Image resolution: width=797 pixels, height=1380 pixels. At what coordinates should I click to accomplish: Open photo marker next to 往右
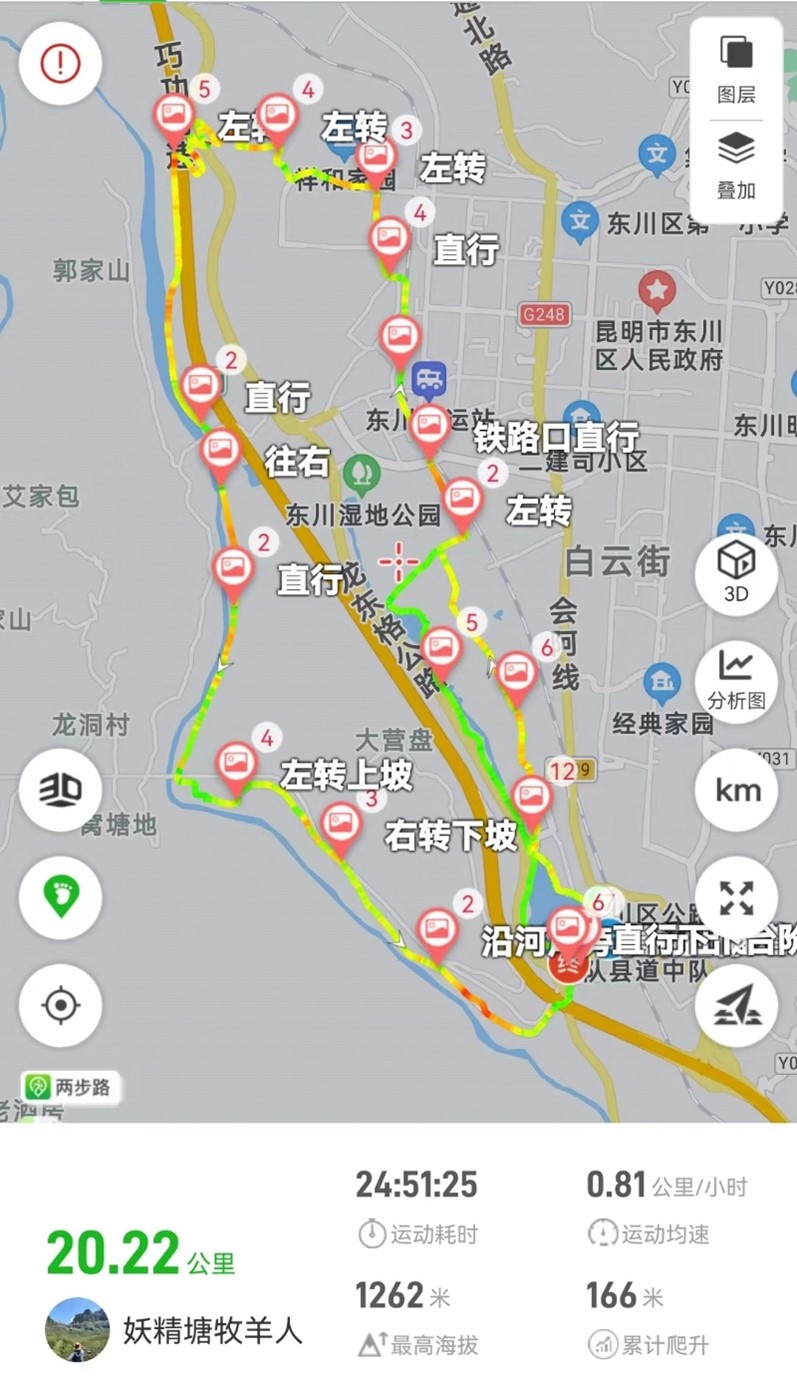click(220, 450)
